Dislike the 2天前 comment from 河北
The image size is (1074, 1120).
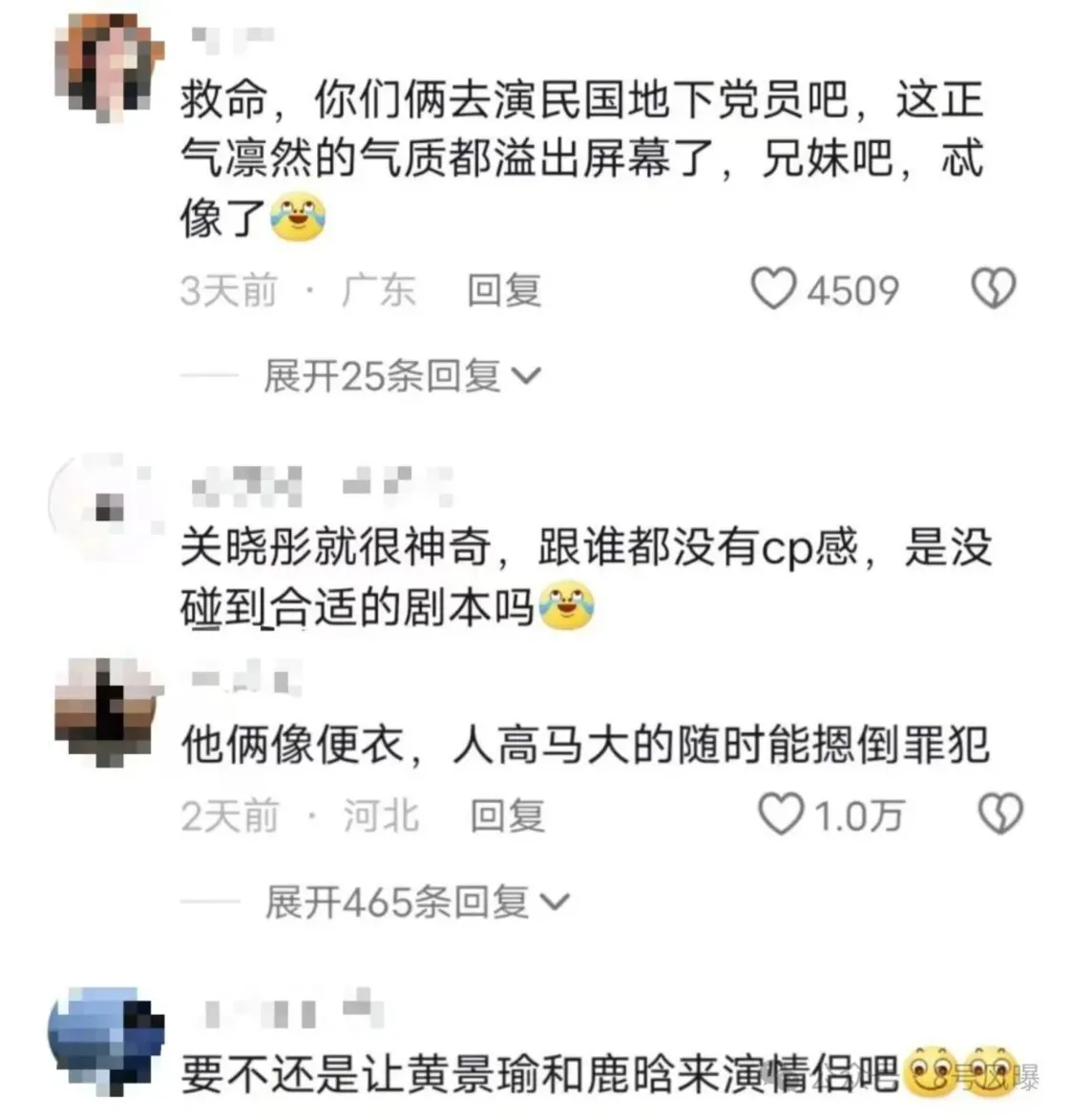pyautogui.click(x=1000, y=814)
